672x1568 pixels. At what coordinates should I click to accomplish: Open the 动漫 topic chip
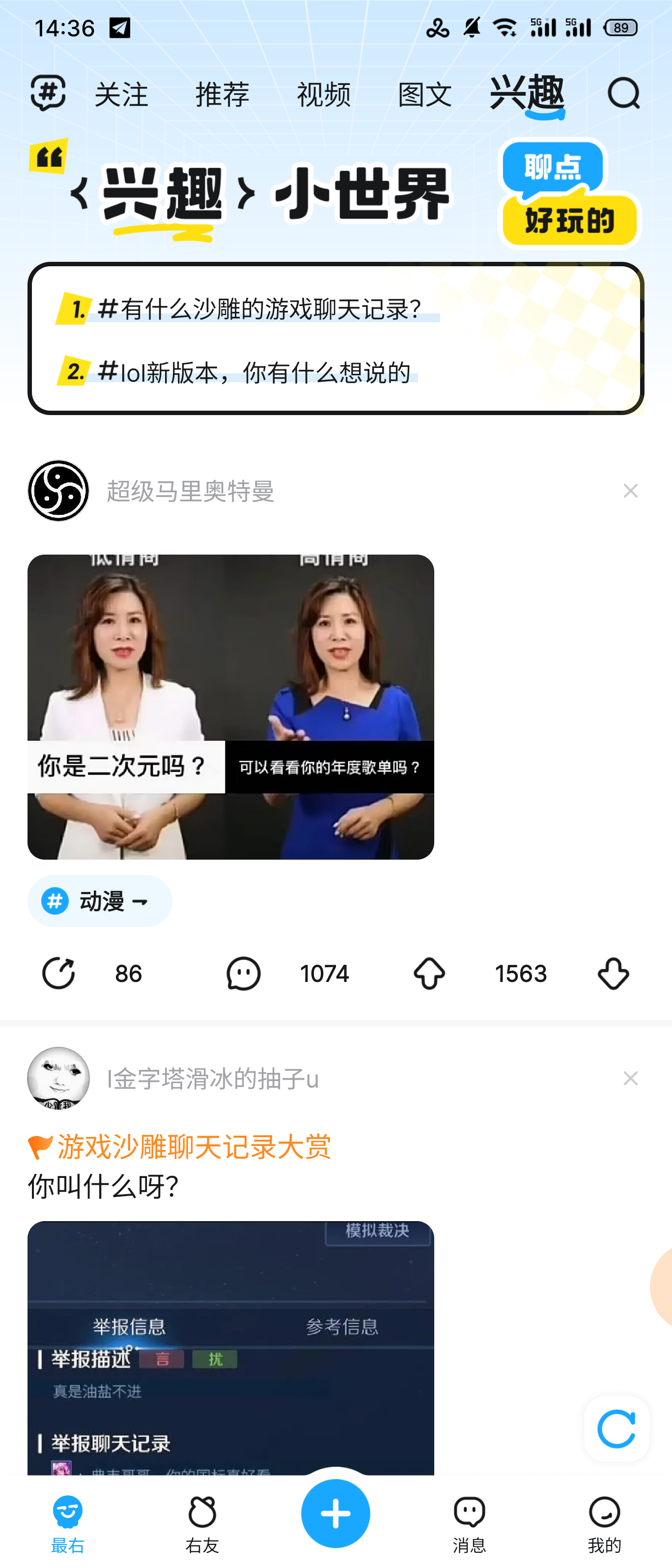[x=100, y=901]
